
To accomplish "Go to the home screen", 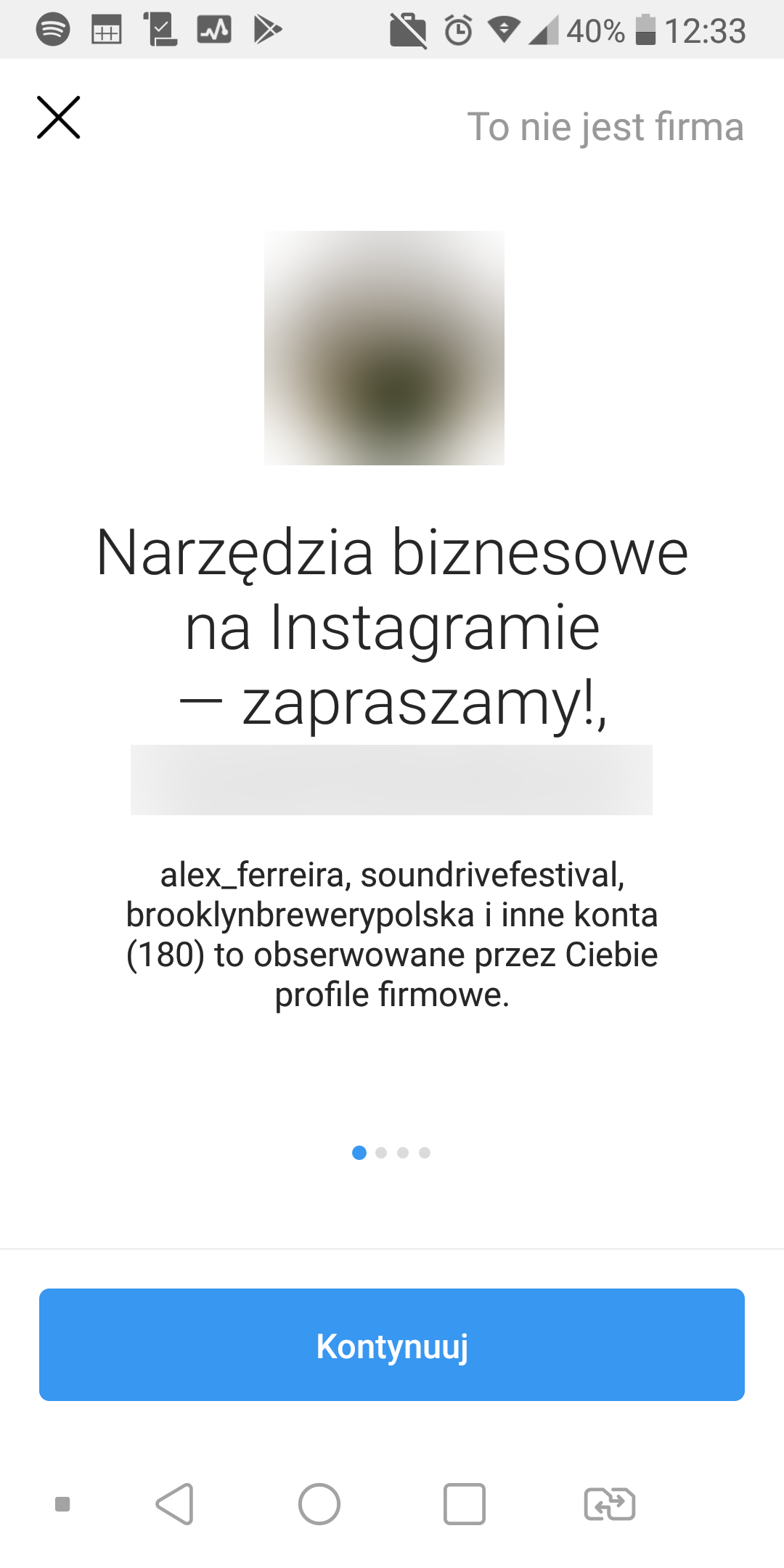I will coord(319,1503).
